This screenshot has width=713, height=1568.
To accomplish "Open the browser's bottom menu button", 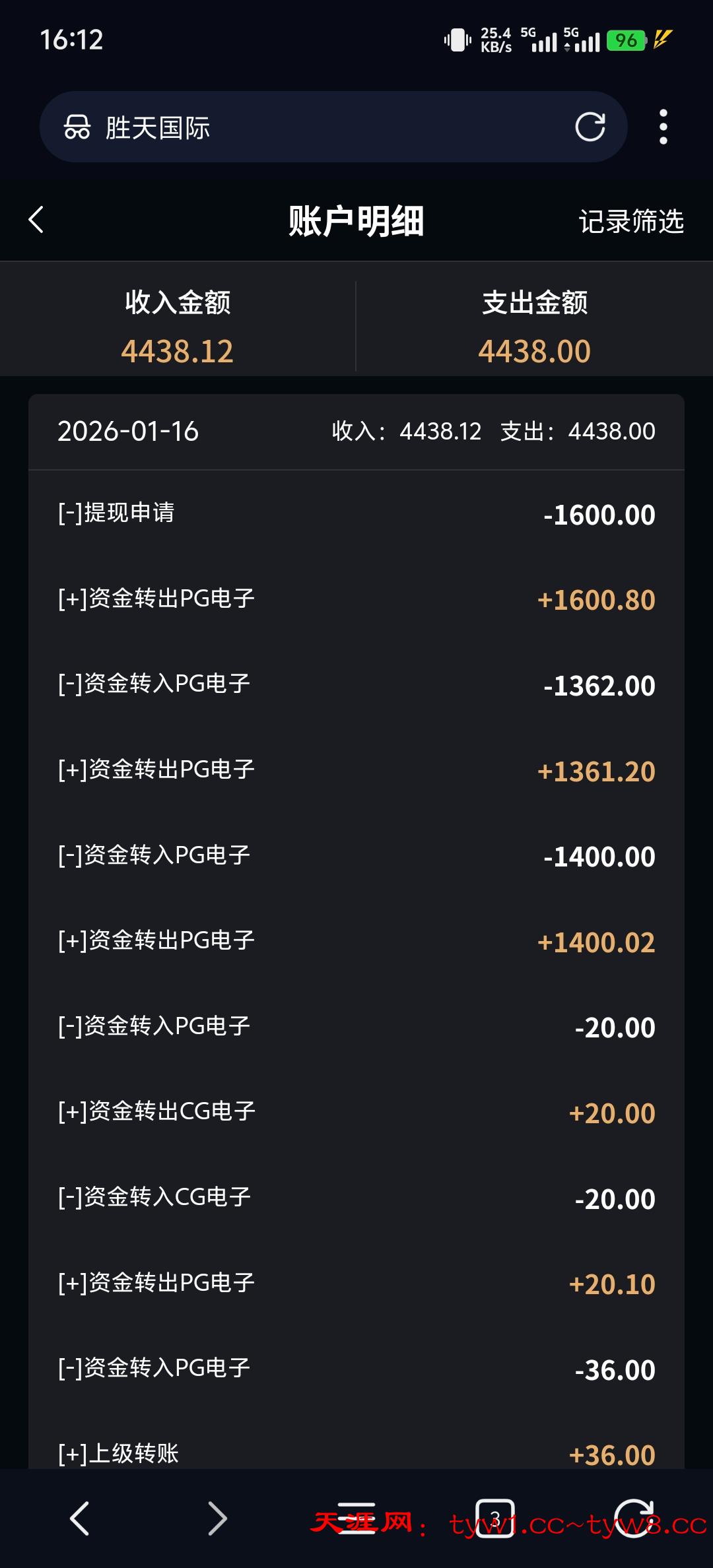I will (x=356, y=1518).
